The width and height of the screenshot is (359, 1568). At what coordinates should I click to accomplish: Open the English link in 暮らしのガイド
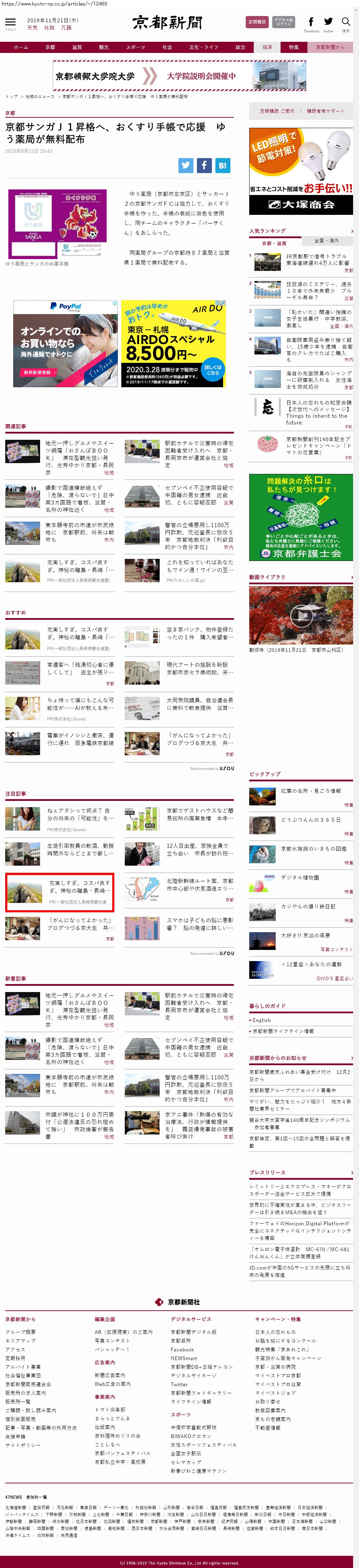pyautogui.click(x=262, y=1020)
